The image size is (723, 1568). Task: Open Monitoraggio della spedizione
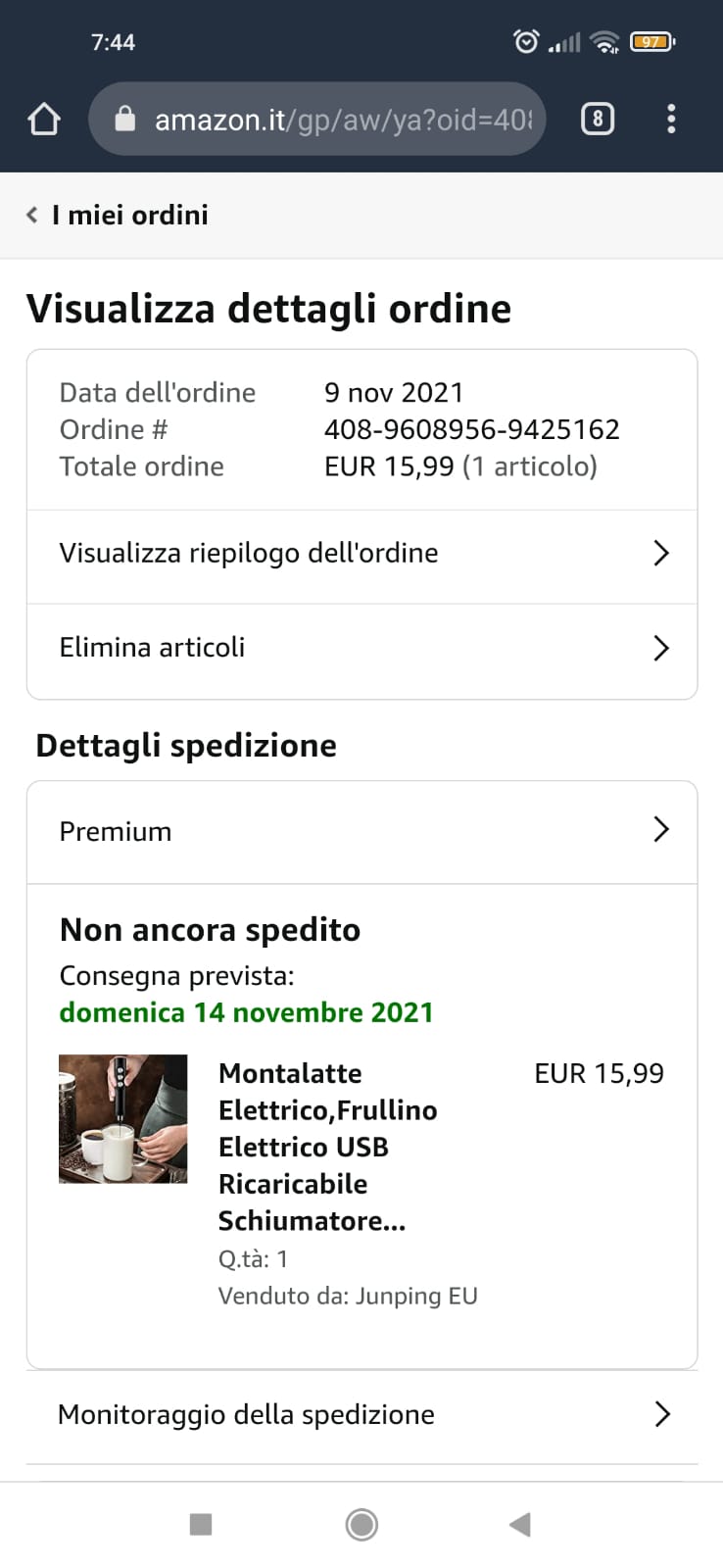(361, 1414)
